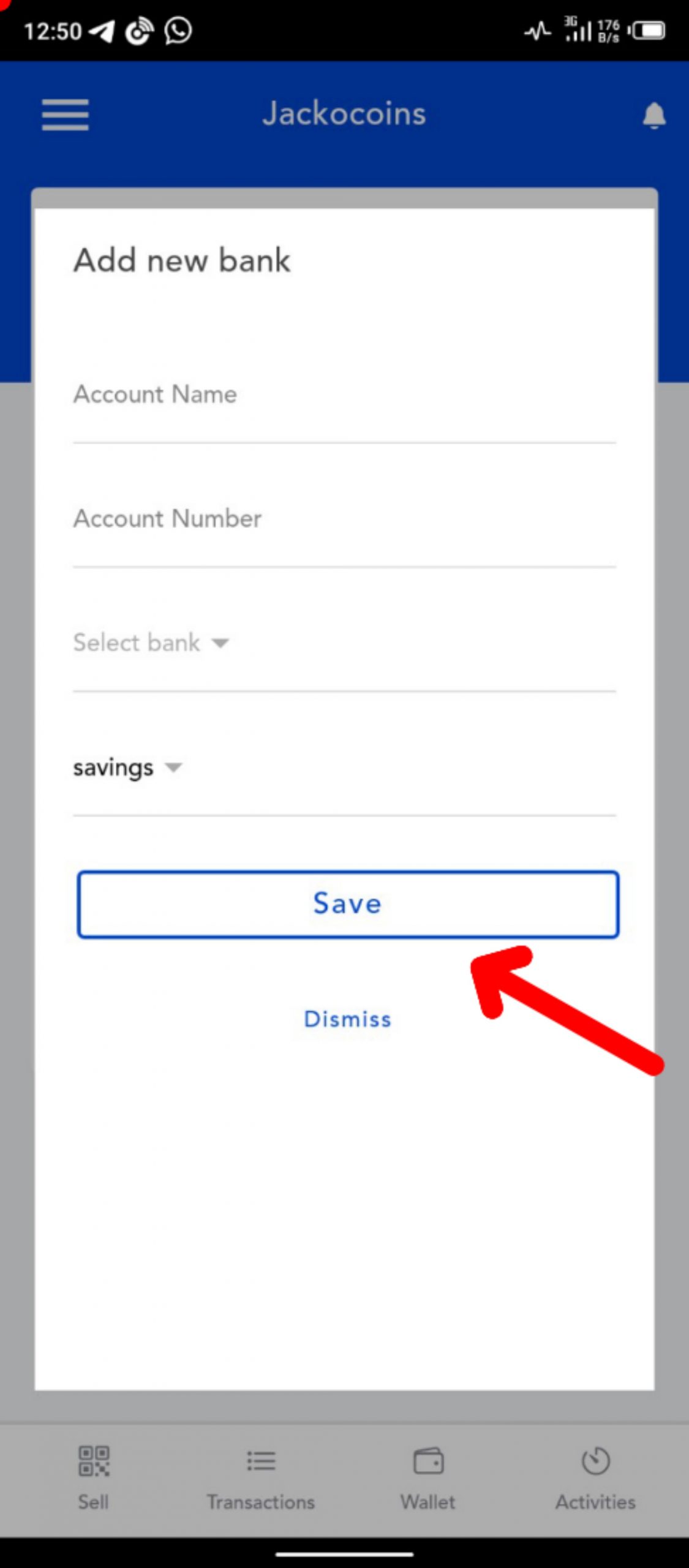Dismiss the Add new bank dialog
Screen dimensions: 689x1568
point(347,1019)
